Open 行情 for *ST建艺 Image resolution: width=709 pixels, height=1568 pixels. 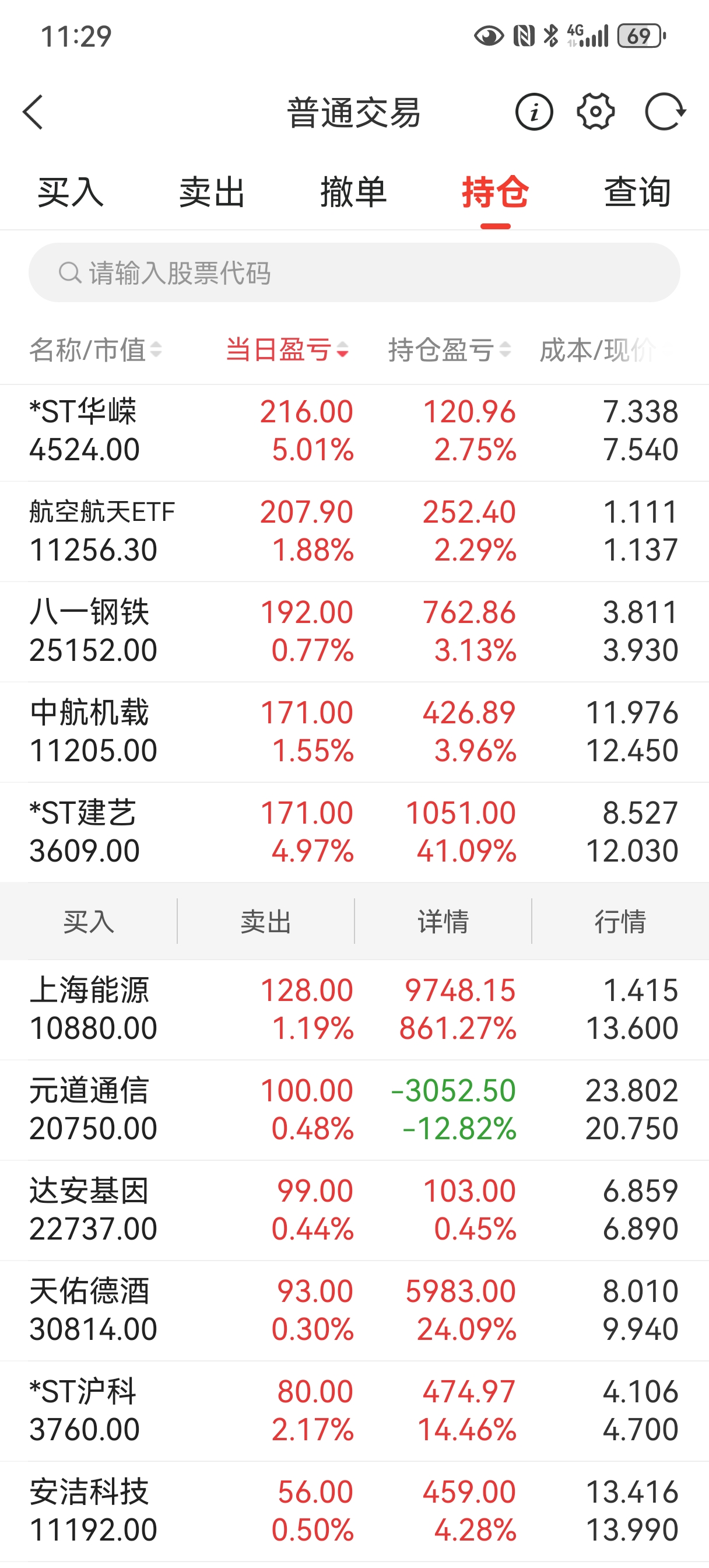tap(620, 922)
